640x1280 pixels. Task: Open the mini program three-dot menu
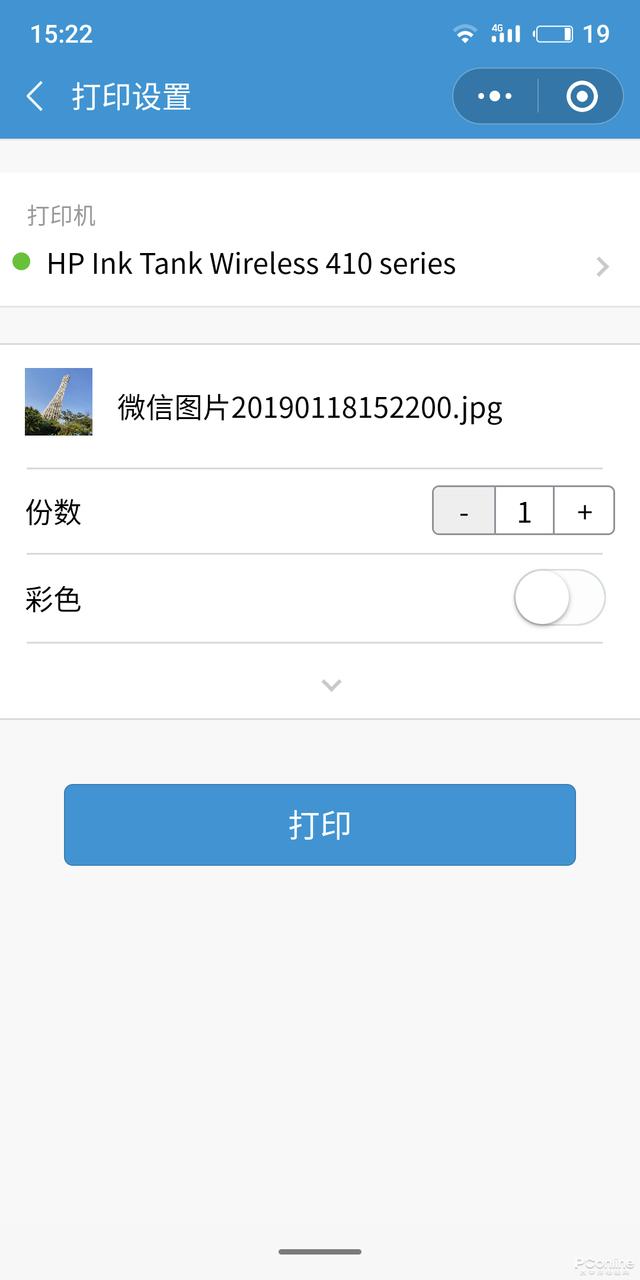pyautogui.click(x=495, y=97)
